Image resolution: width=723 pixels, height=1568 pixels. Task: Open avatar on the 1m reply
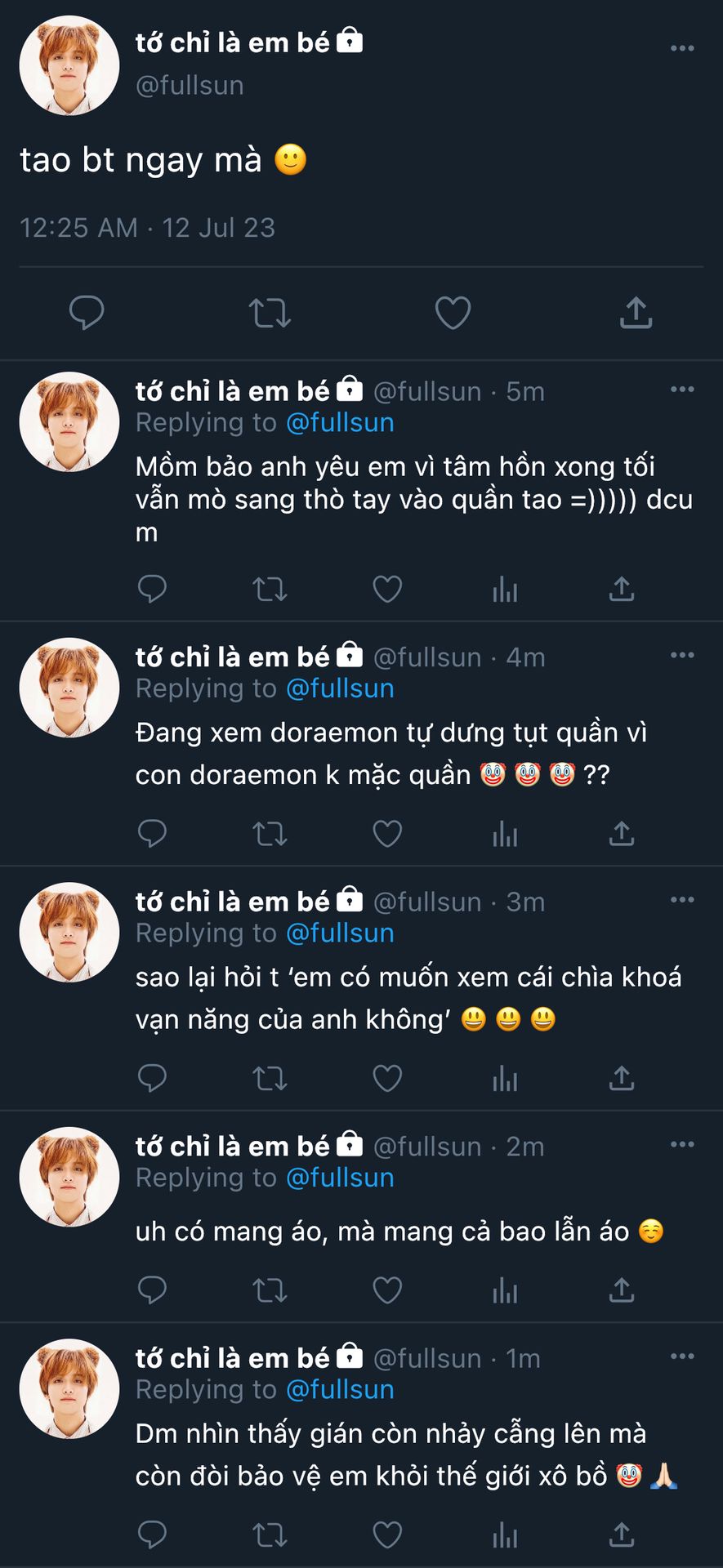coord(69,1388)
